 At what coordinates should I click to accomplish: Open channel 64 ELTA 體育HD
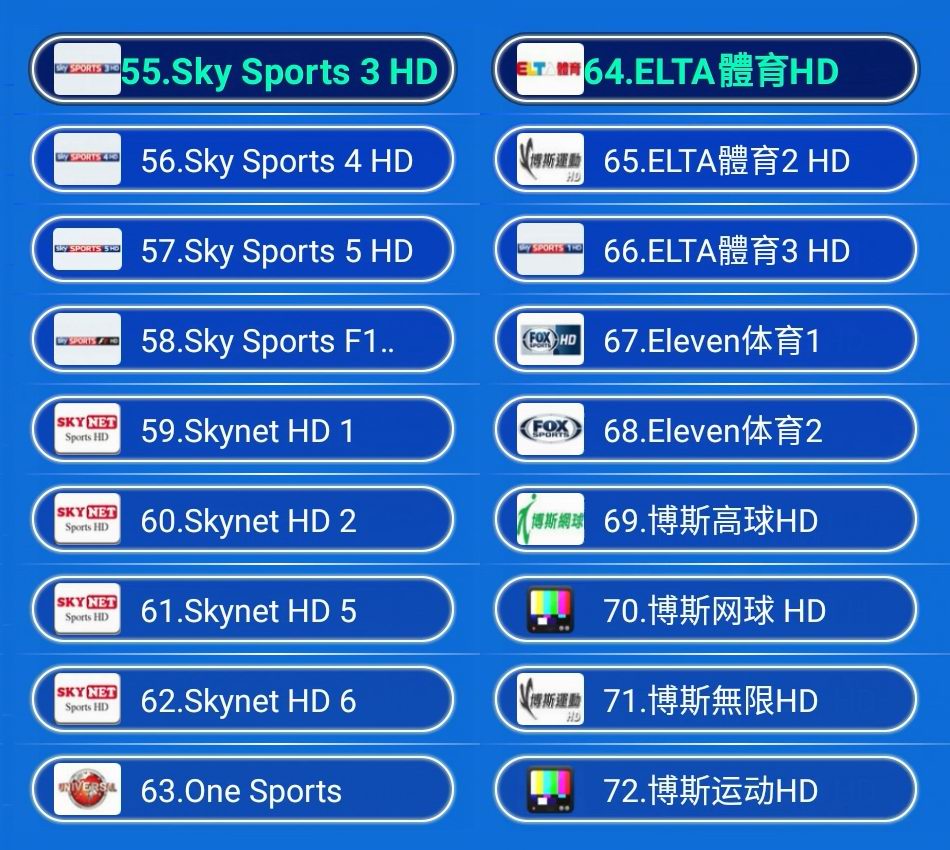click(x=705, y=70)
